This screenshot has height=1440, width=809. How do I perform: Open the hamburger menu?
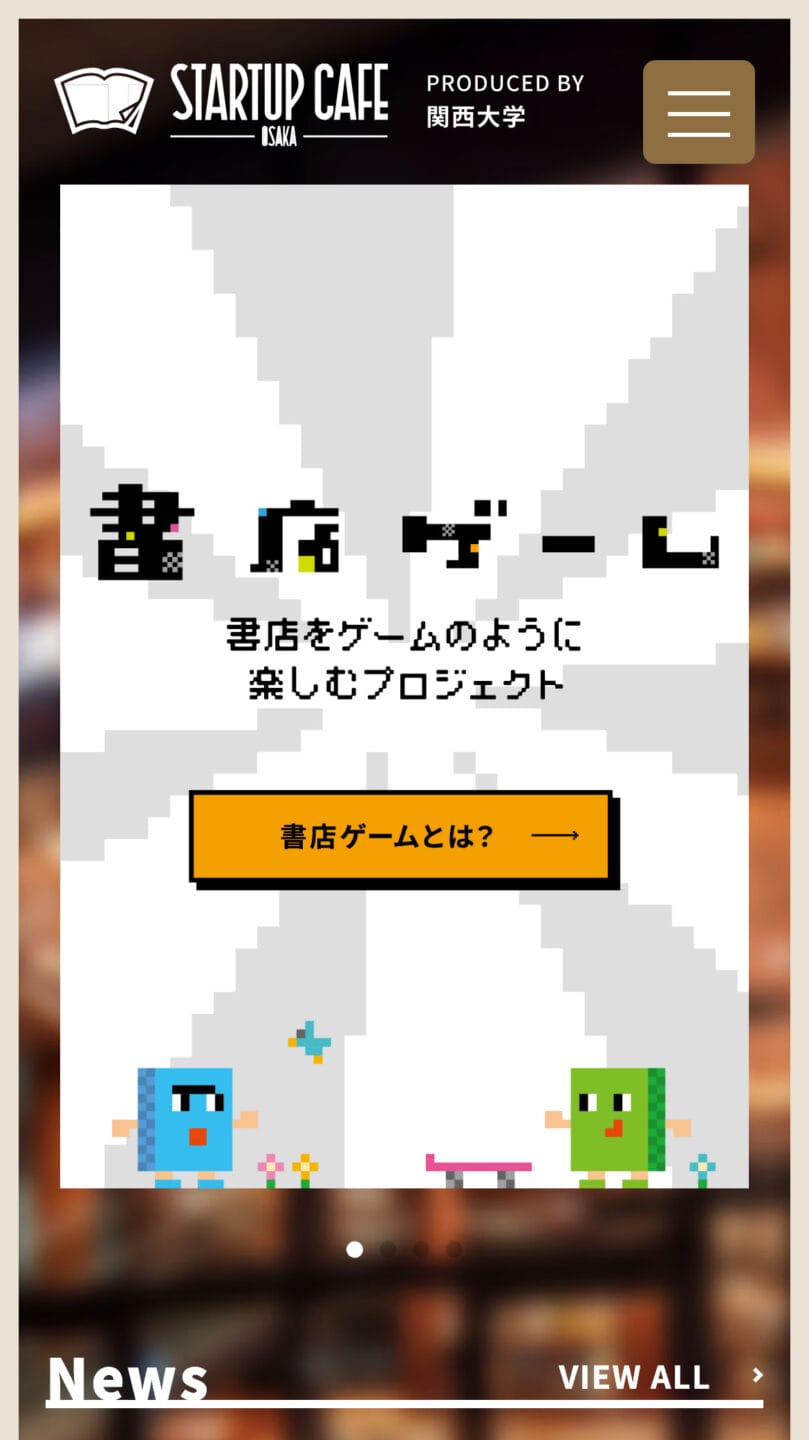(698, 112)
